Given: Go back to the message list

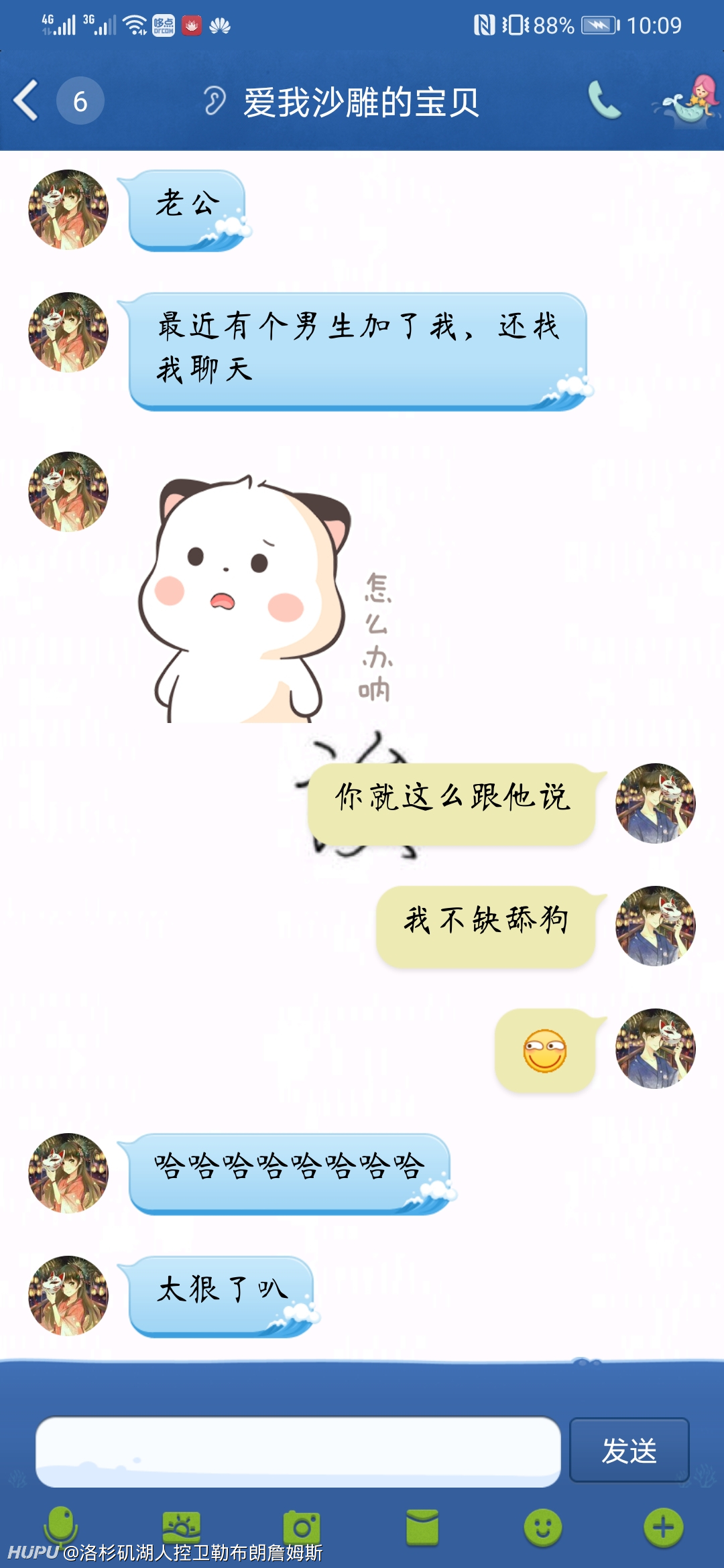Looking at the screenshot, I should [x=27, y=101].
